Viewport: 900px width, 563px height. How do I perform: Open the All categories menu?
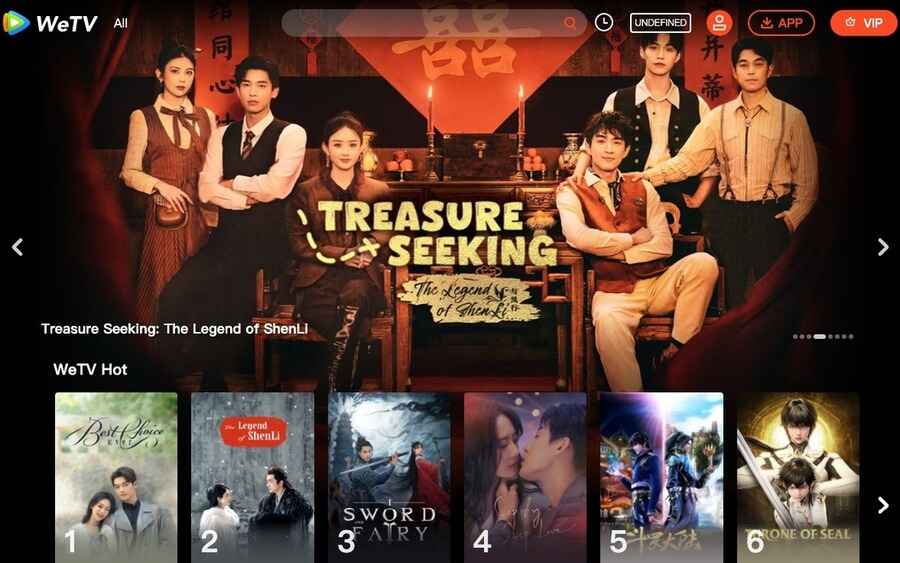point(121,23)
